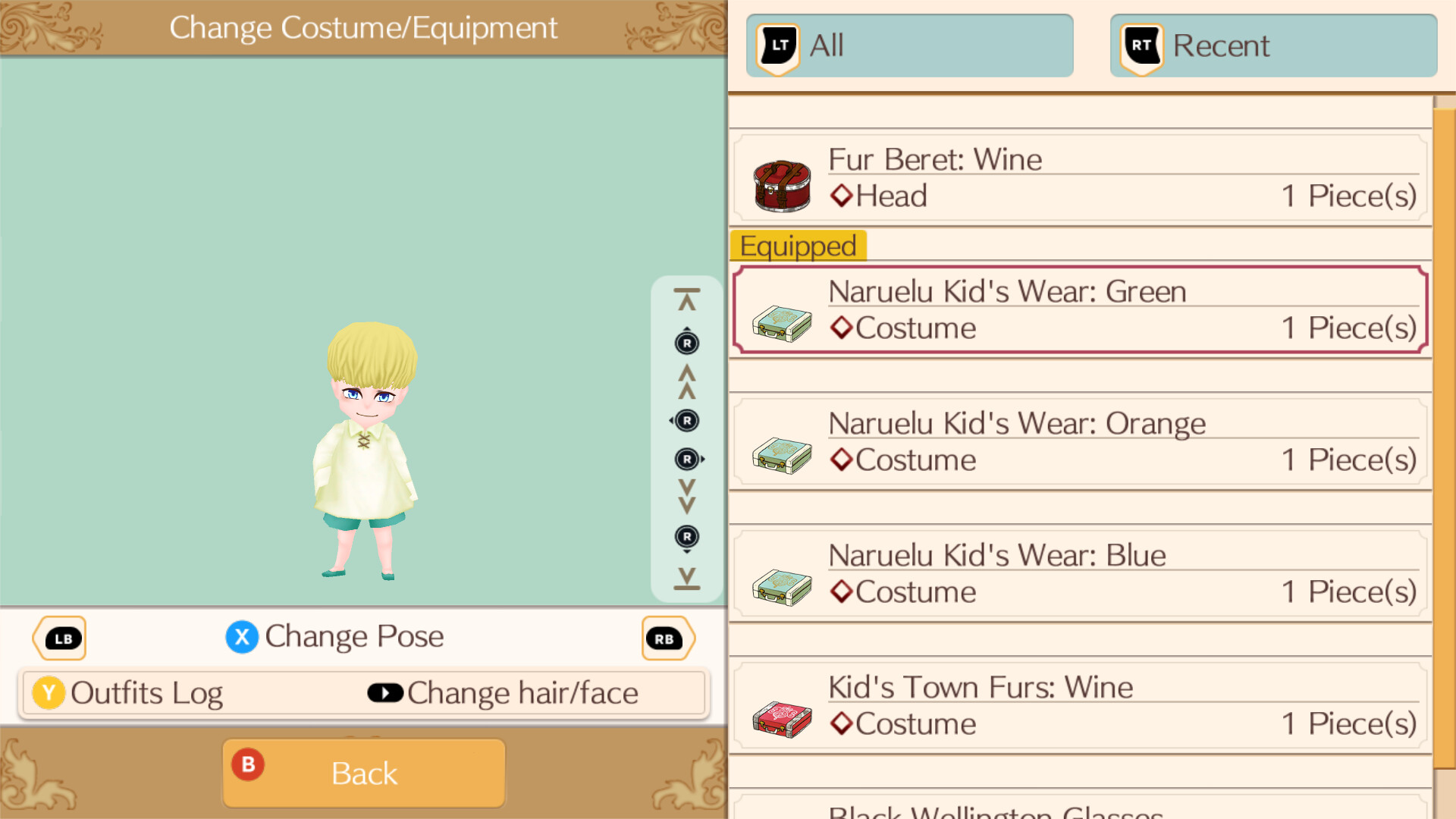Screen dimensions: 1456x819
Task: Select Kid's Town Furs: Wine costume
Action: click(x=1080, y=706)
